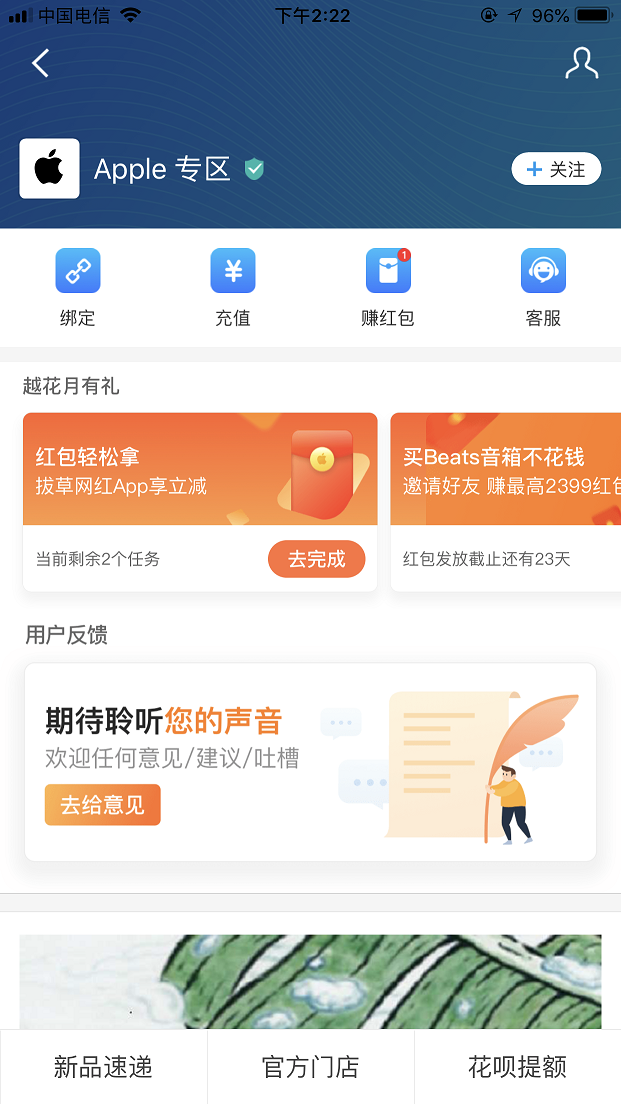This screenshot has width=621, height=1104.
Task: Open the user profile icon
Action: [x=581, y=63]
